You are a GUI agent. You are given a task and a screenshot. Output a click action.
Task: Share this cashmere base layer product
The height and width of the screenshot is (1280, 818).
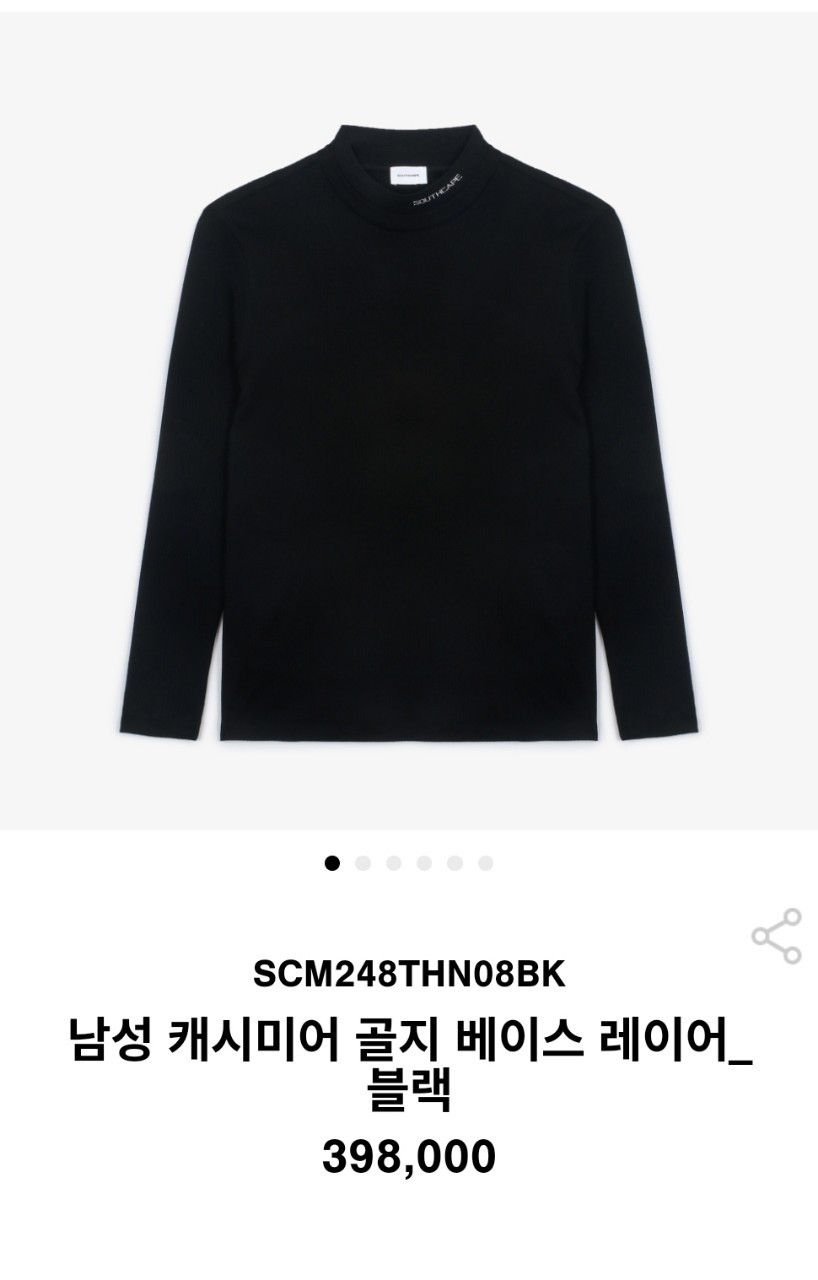pos(777,936)
